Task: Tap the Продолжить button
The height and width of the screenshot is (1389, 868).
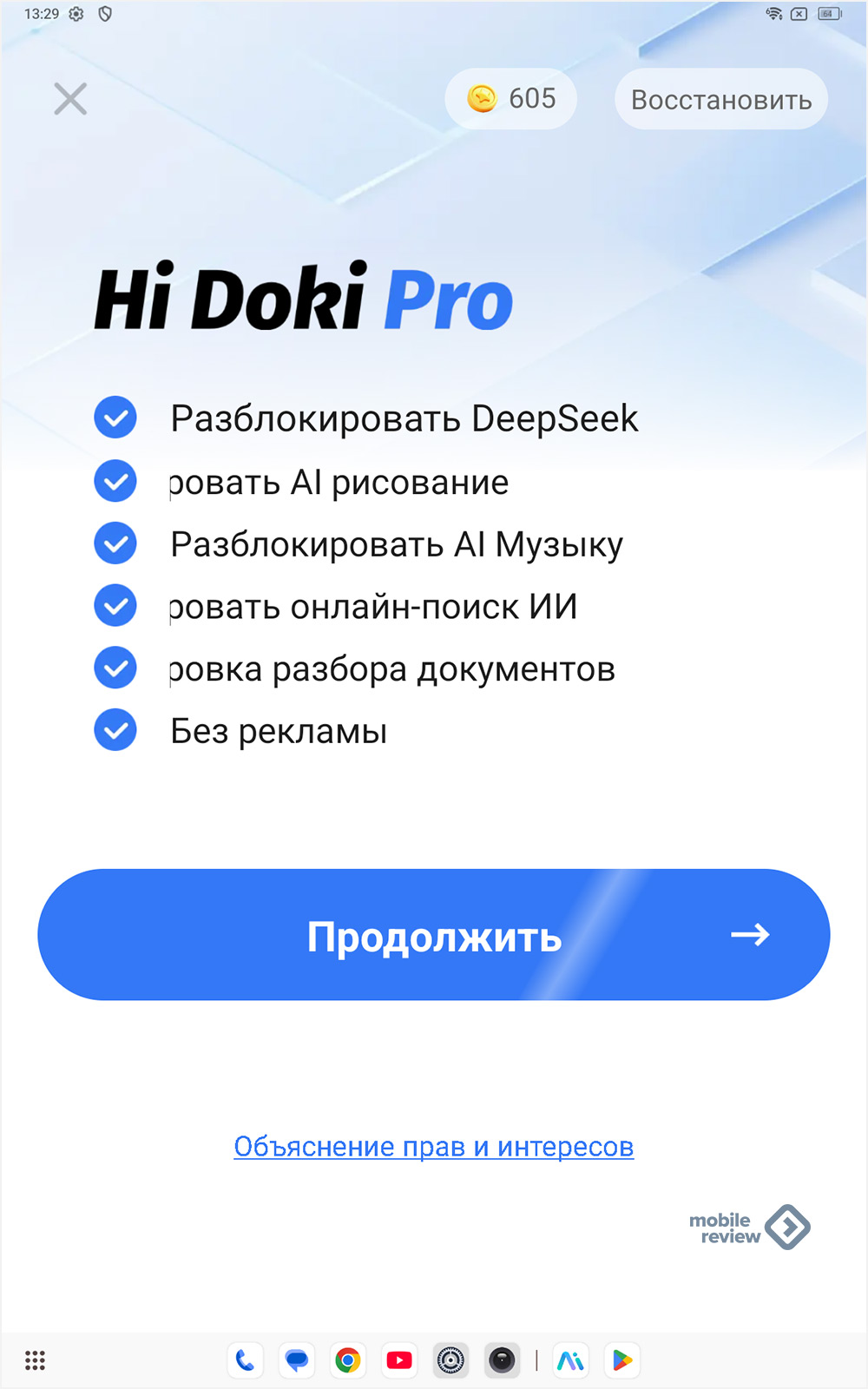Action: (x=434, y=935)
